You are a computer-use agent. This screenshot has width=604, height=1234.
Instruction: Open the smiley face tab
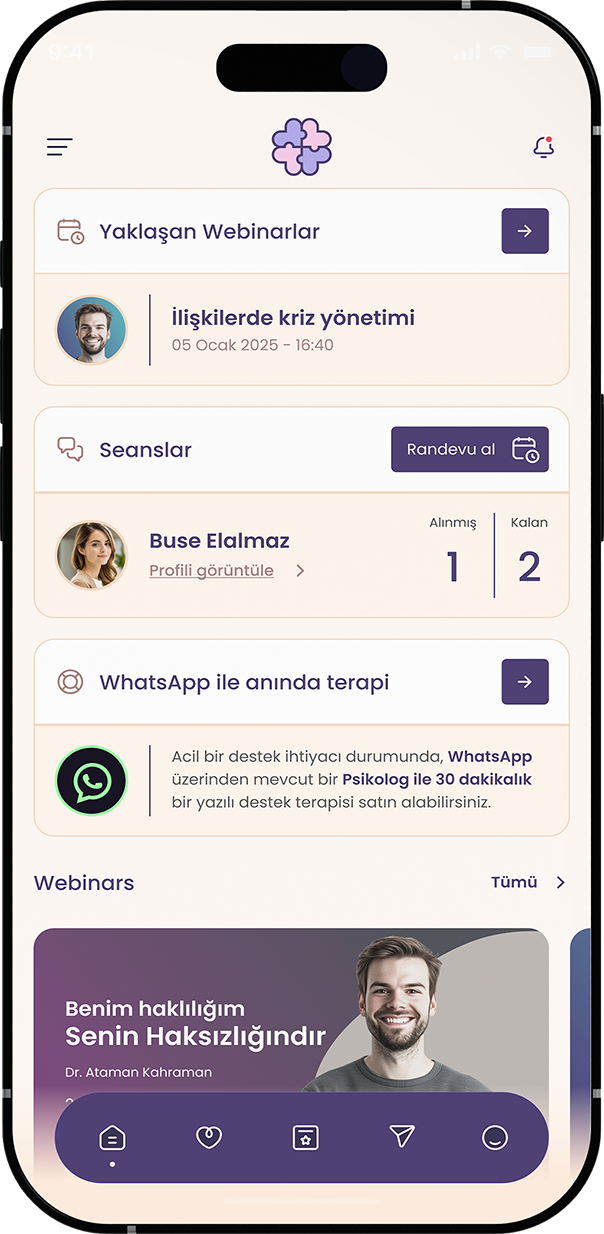click(x=495, y=1137)
